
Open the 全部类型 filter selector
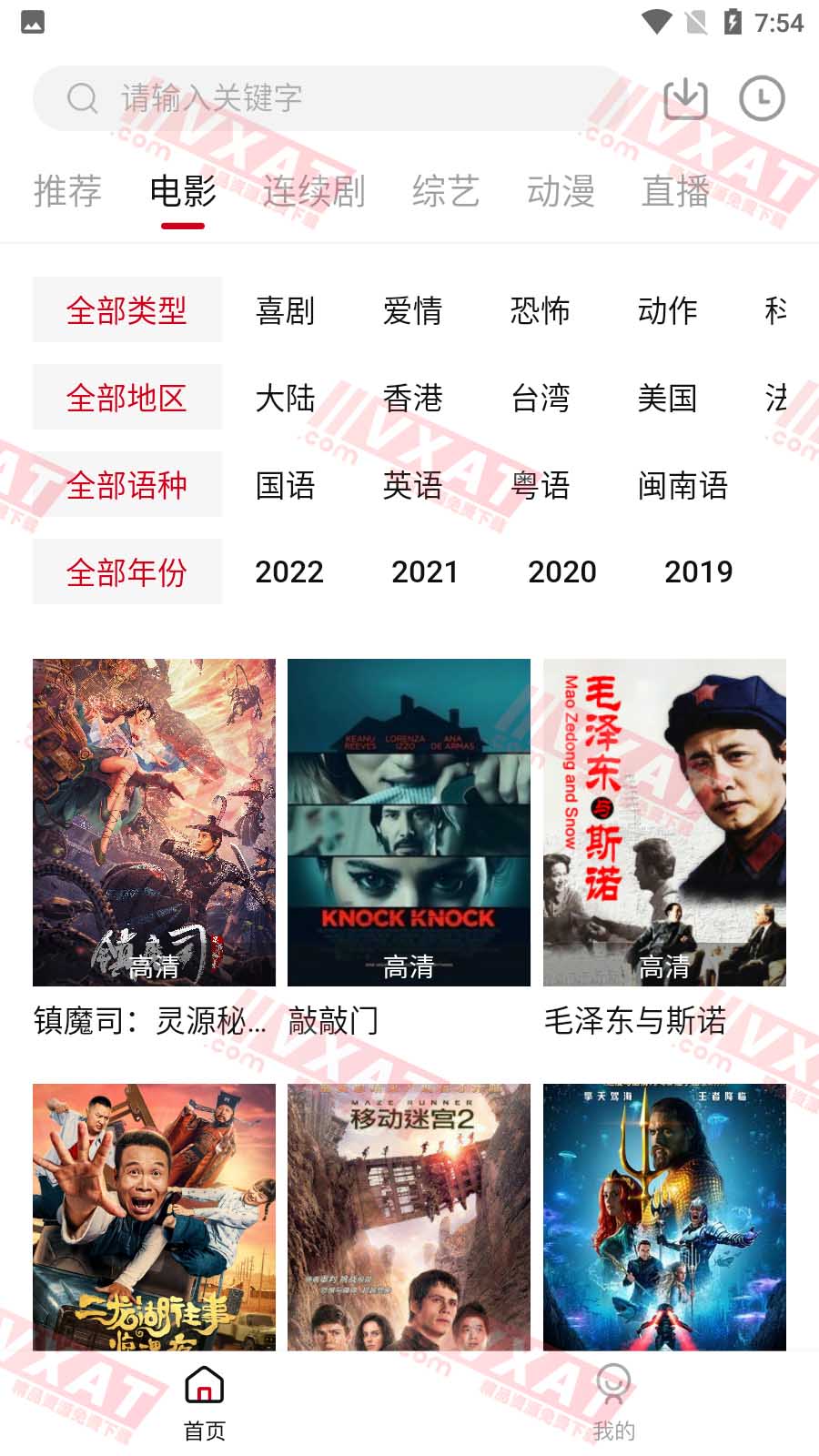(126, 311)
